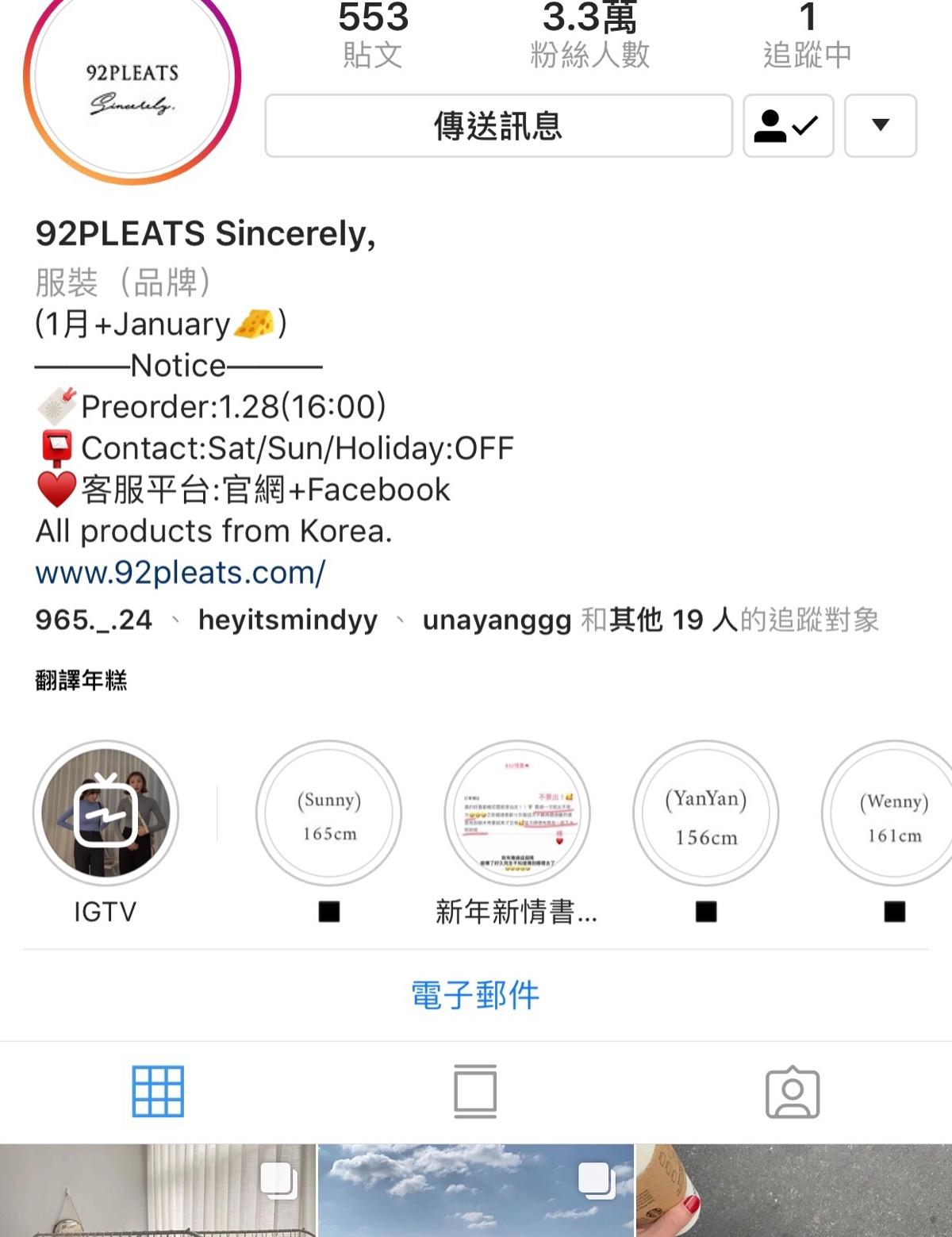Open the blue sky clouds post
This screenshot has height=1237, width=952.
[475, 1190]
